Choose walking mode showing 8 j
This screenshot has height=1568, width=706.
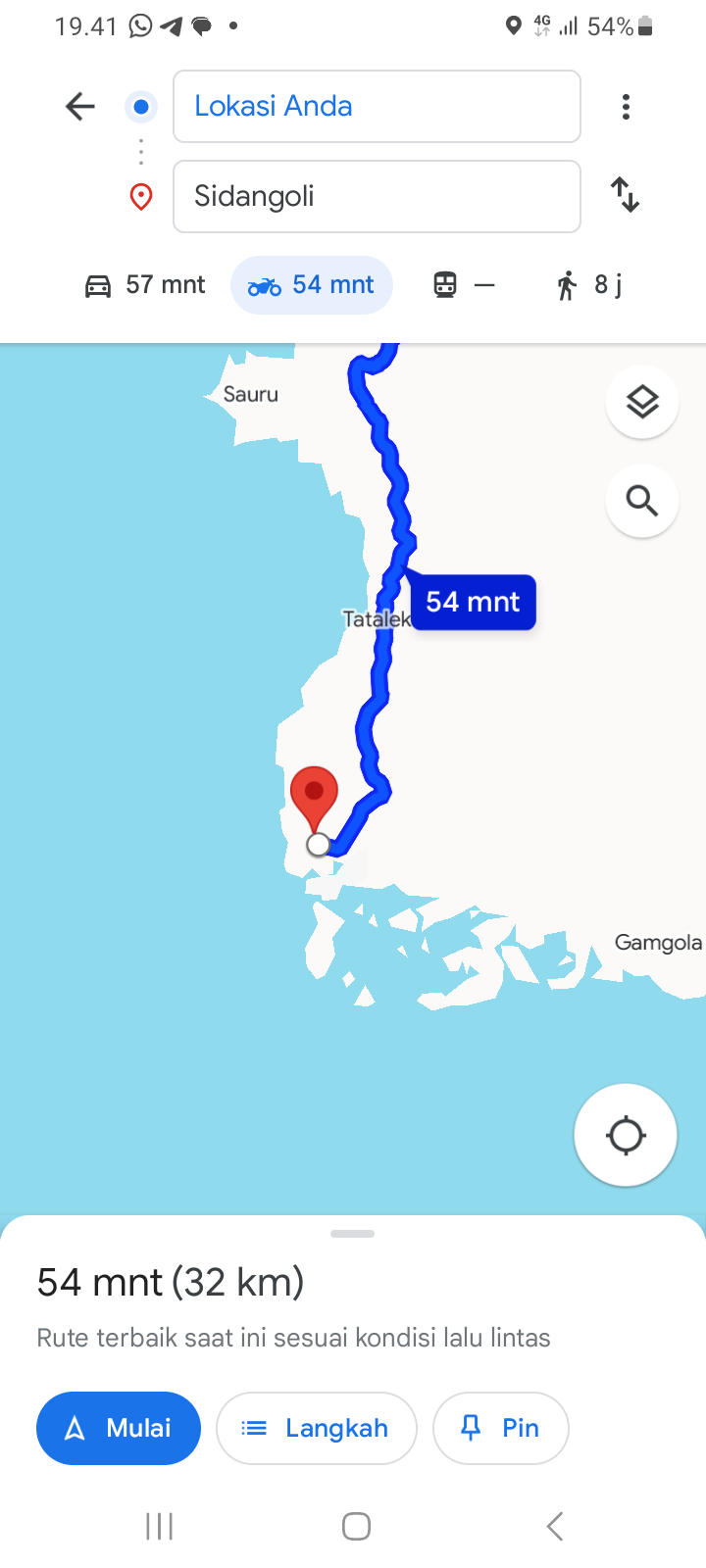(x=589, y=285)
